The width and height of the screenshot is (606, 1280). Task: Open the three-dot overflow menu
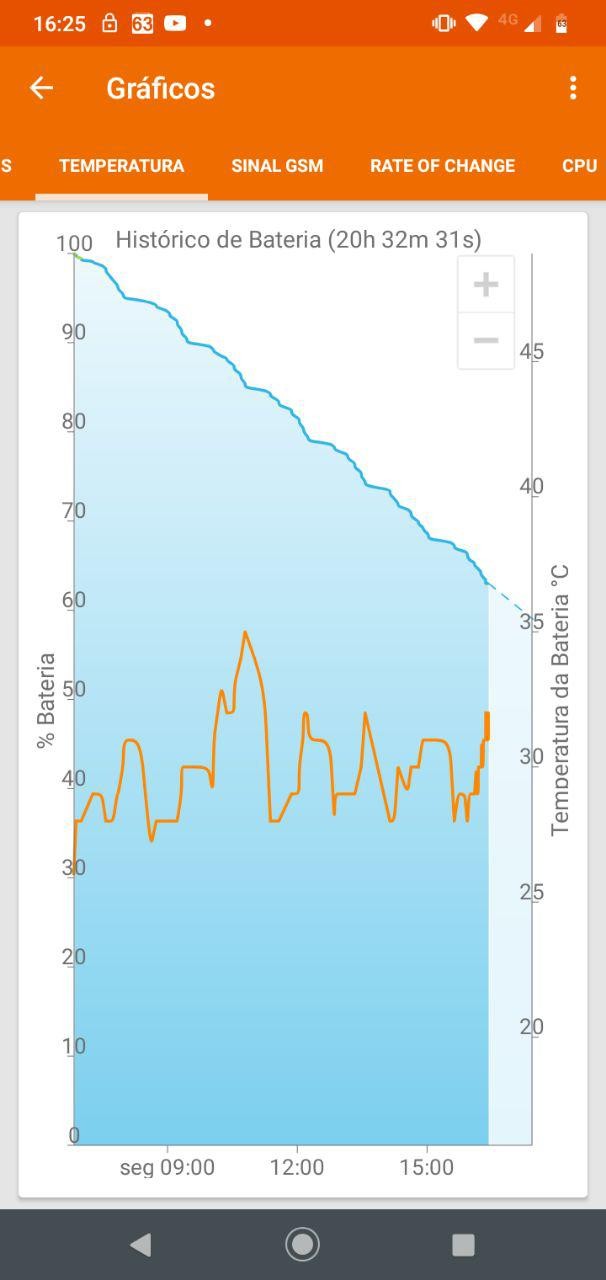click(x=573, y=88)
